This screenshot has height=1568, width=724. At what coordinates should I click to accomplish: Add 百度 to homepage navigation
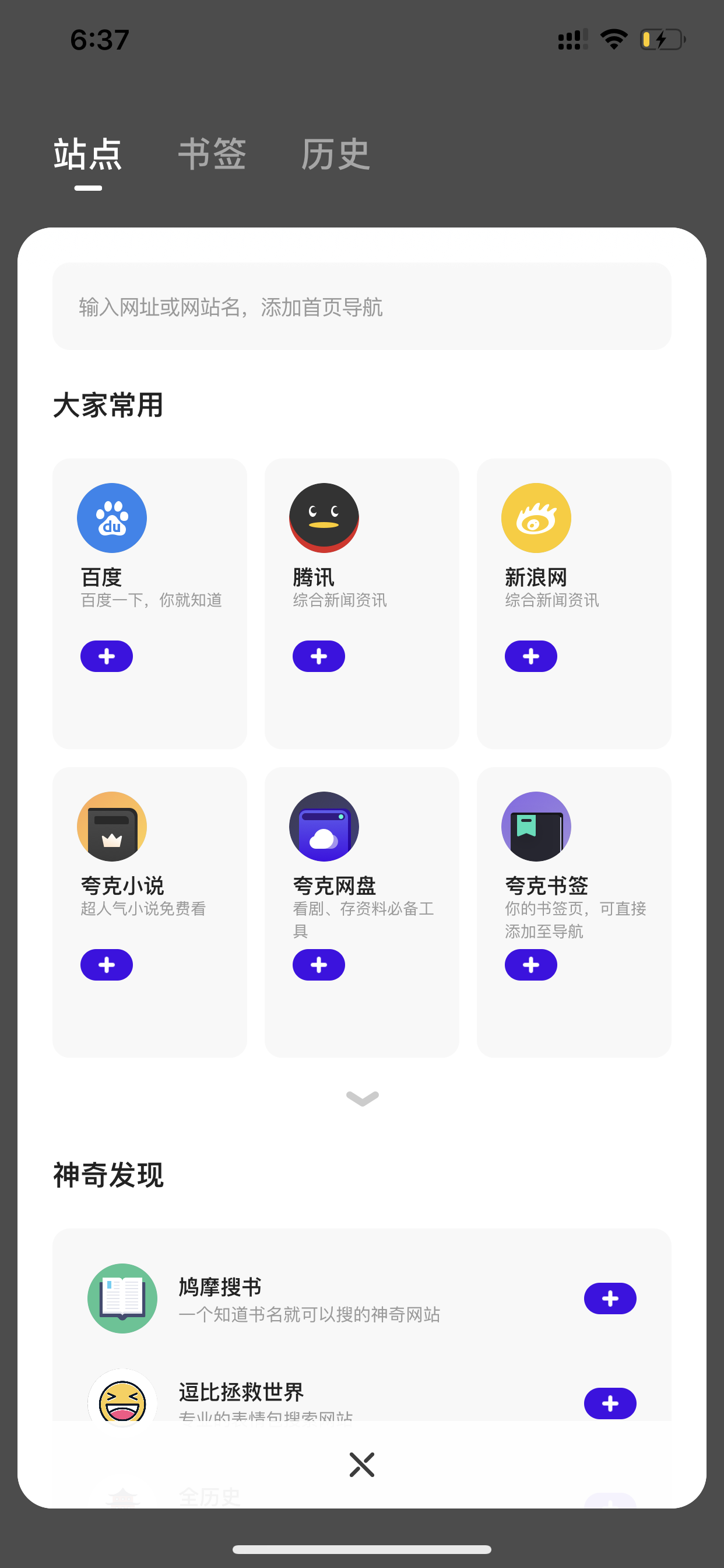click(x=107, y=656)
